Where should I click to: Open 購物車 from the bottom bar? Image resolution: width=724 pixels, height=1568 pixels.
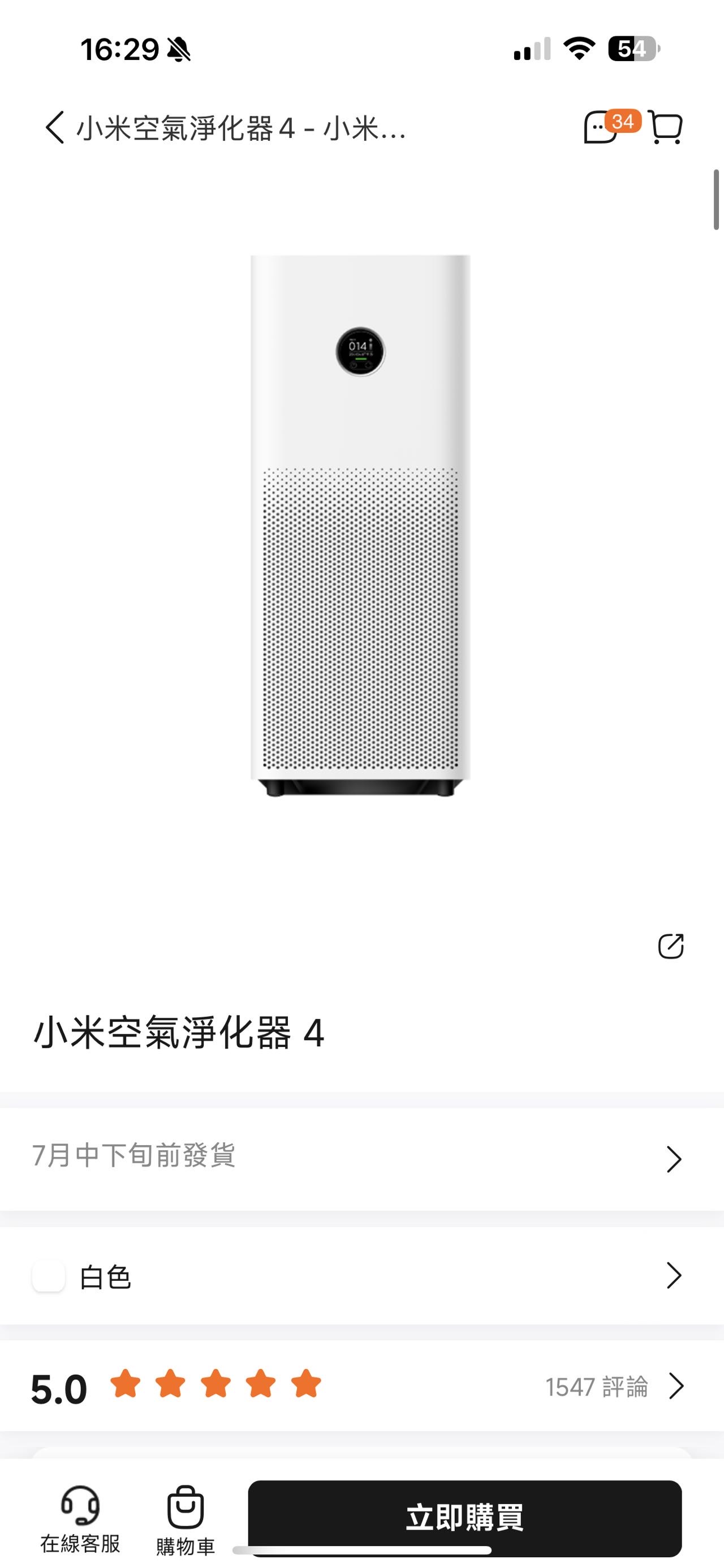(x=185, y=1520)
